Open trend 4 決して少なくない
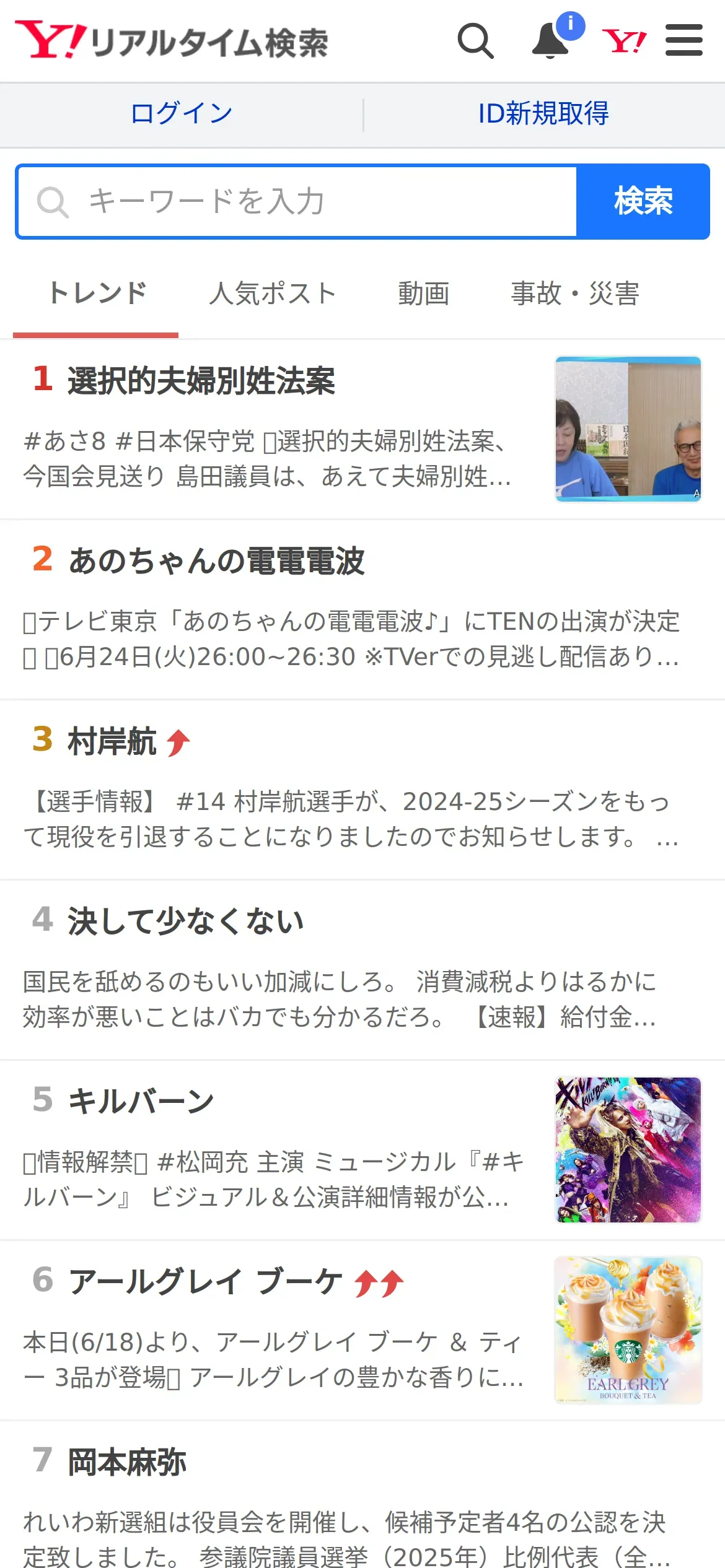Screen dimensions: 725x1568 coord(186,921)
